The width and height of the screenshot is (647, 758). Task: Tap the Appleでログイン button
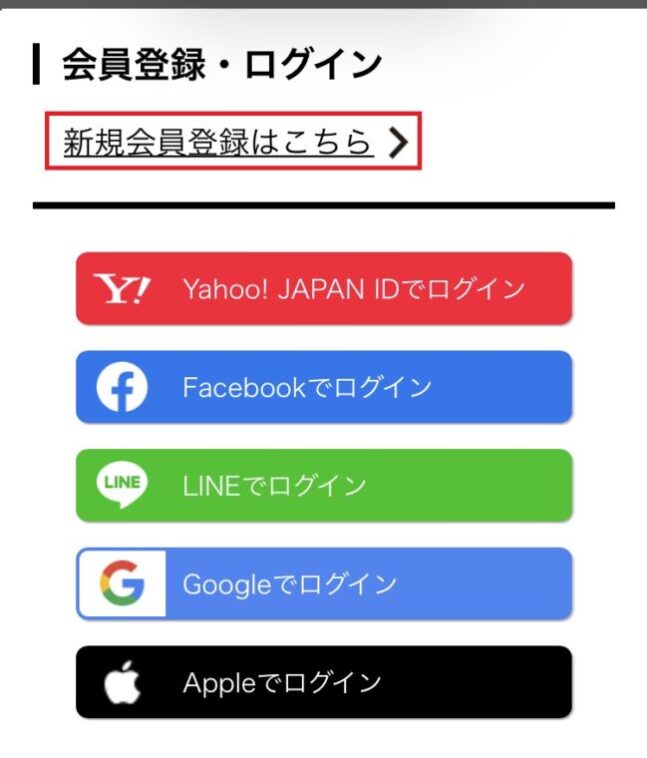[x=324, y=683]
